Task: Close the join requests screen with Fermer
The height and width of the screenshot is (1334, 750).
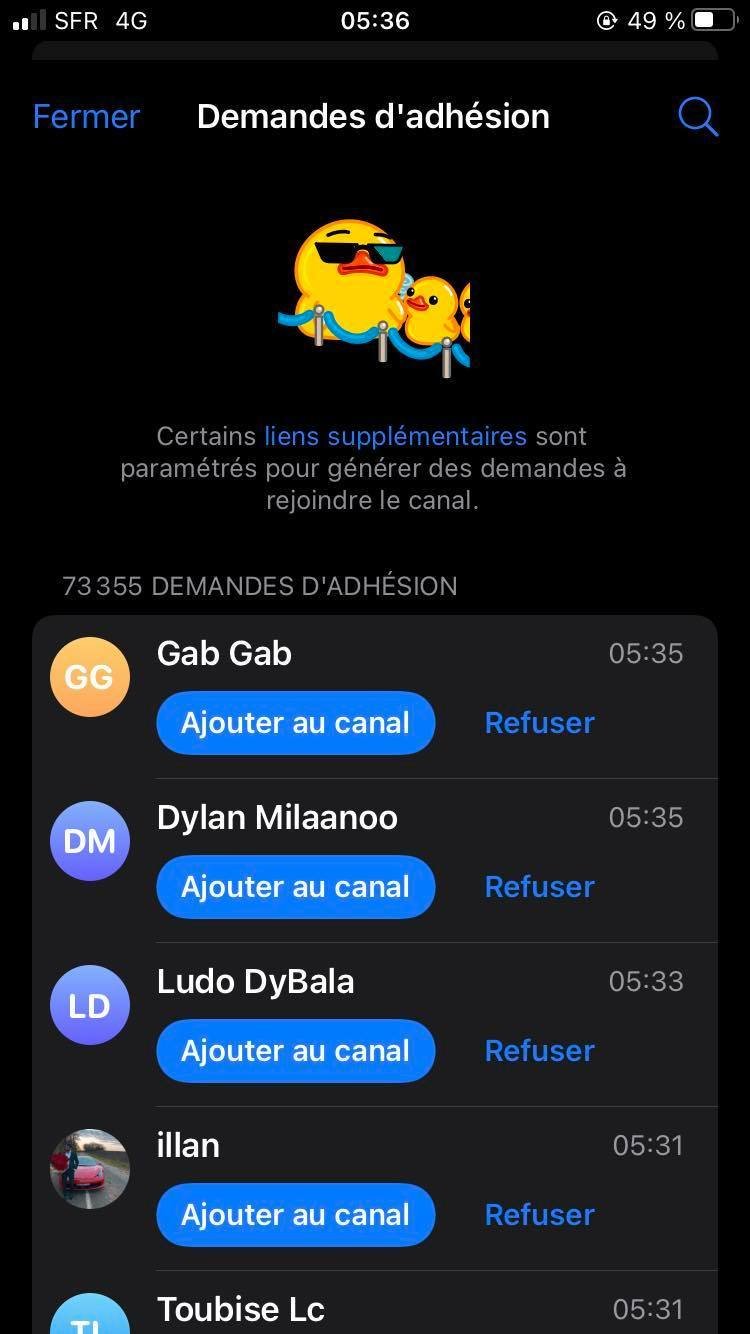Action: (86, 117)
